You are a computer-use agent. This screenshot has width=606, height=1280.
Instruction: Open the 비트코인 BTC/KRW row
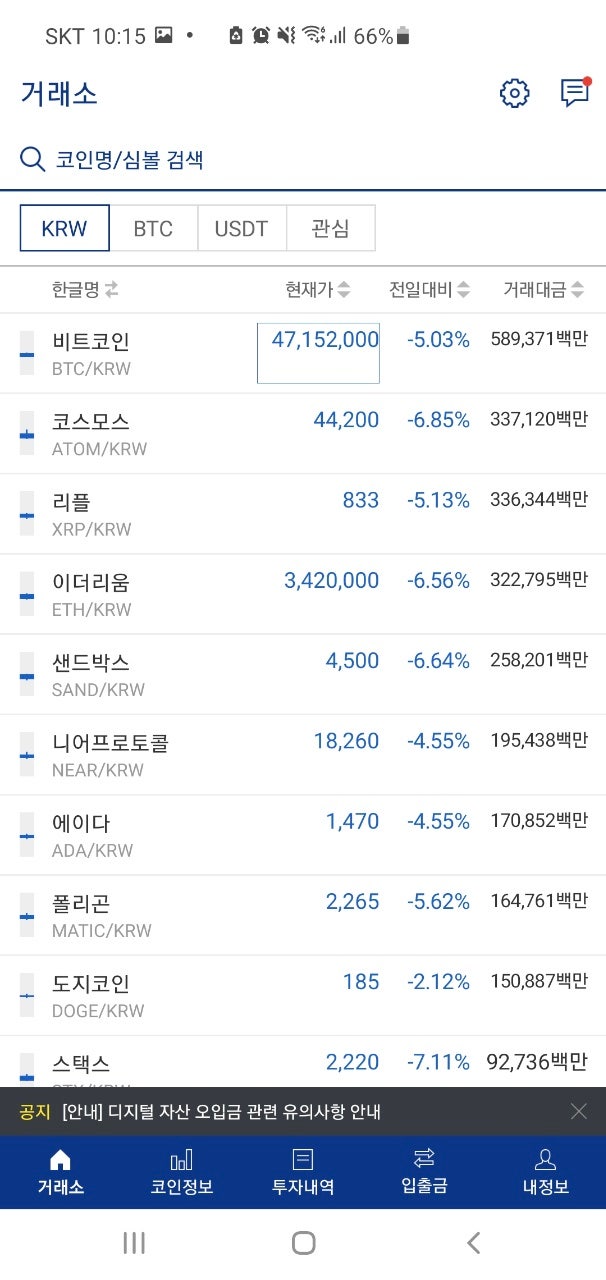tap(303, 354)
